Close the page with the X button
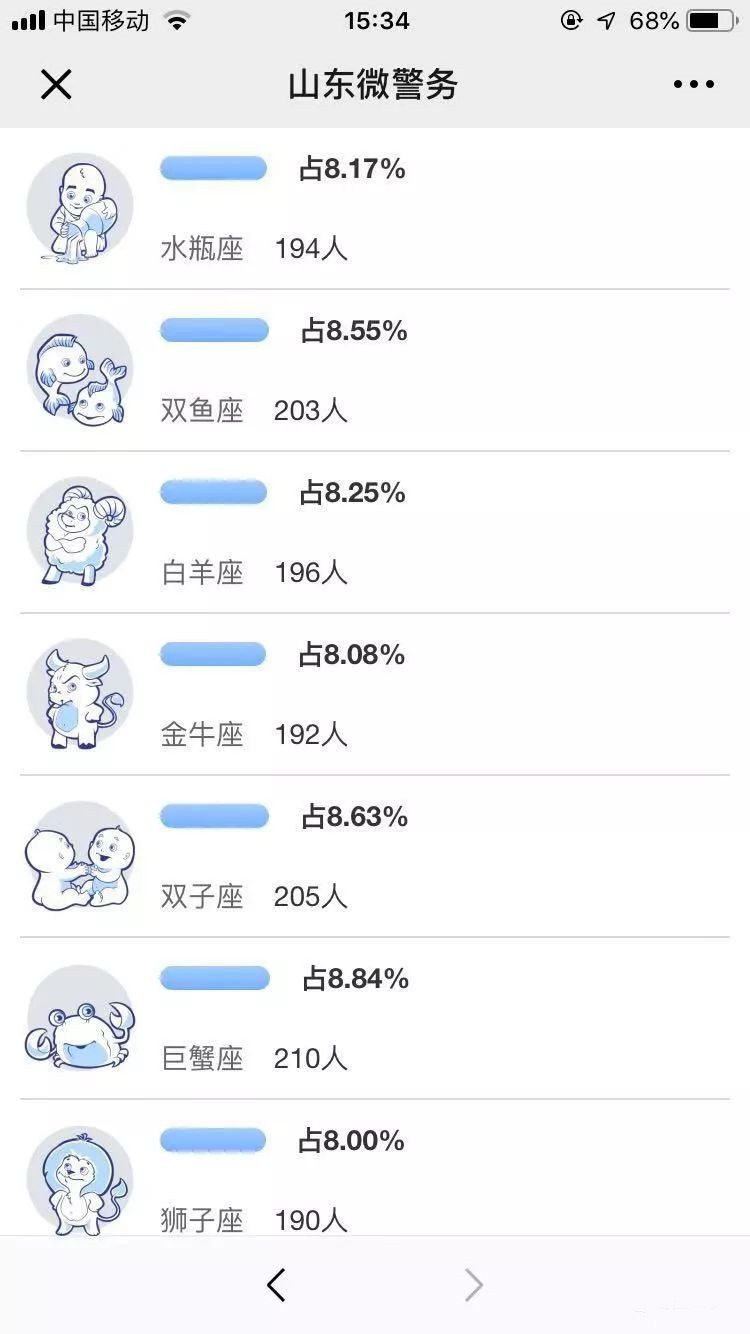The height and width of the screenshot is (1334, 750). (56, 84)
